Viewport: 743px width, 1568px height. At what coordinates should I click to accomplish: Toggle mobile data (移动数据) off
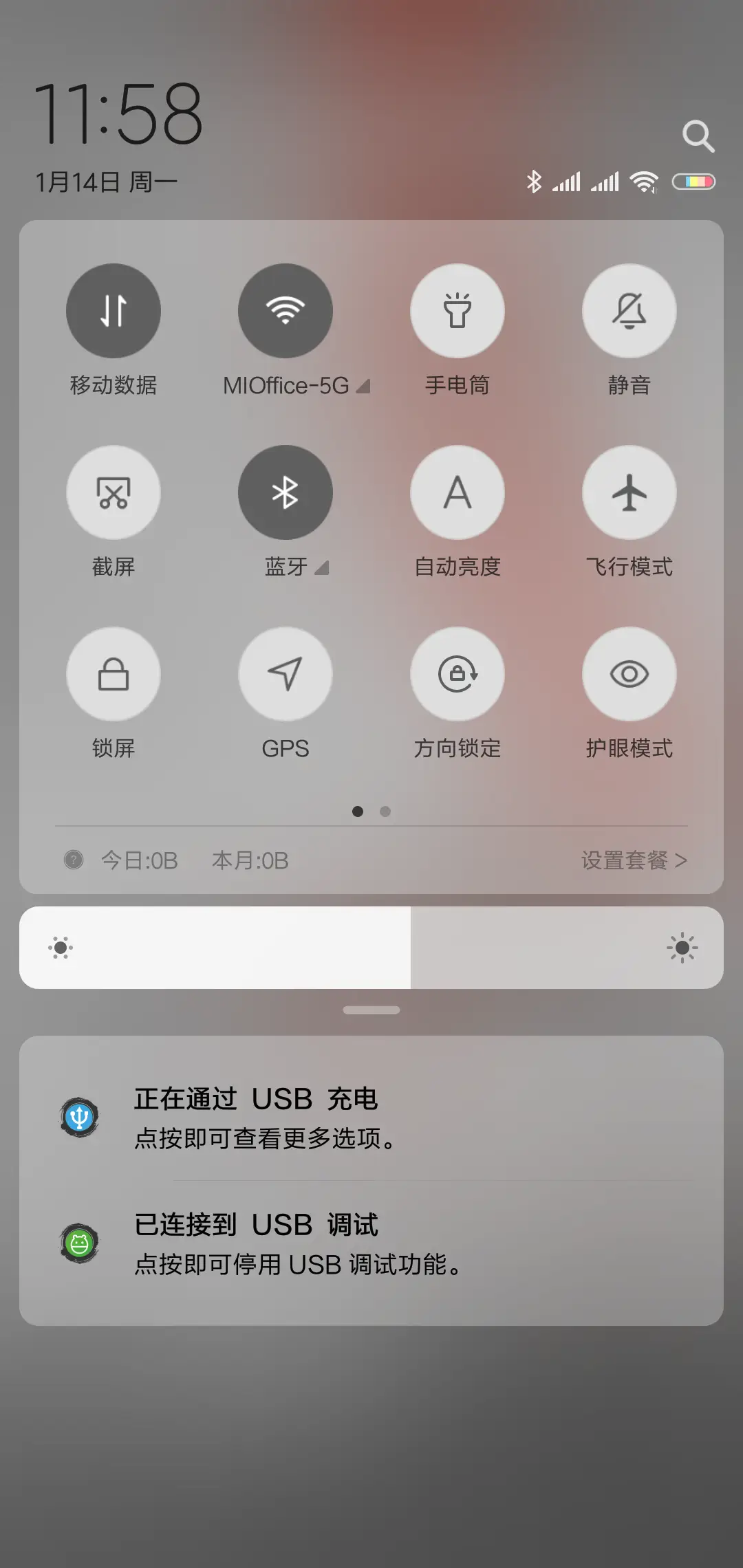tap(114, 311)
